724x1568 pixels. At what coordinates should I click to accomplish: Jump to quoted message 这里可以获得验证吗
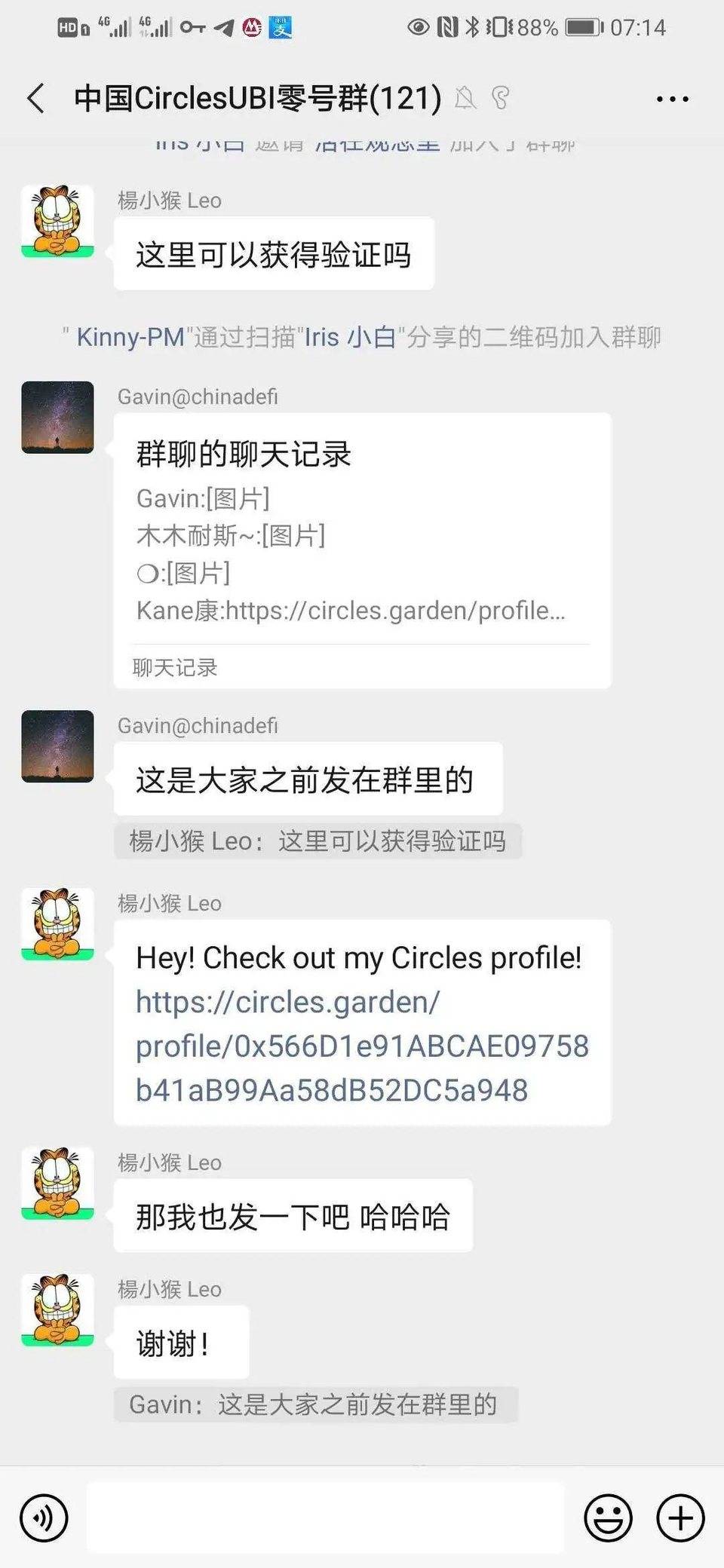click(318, 841)
